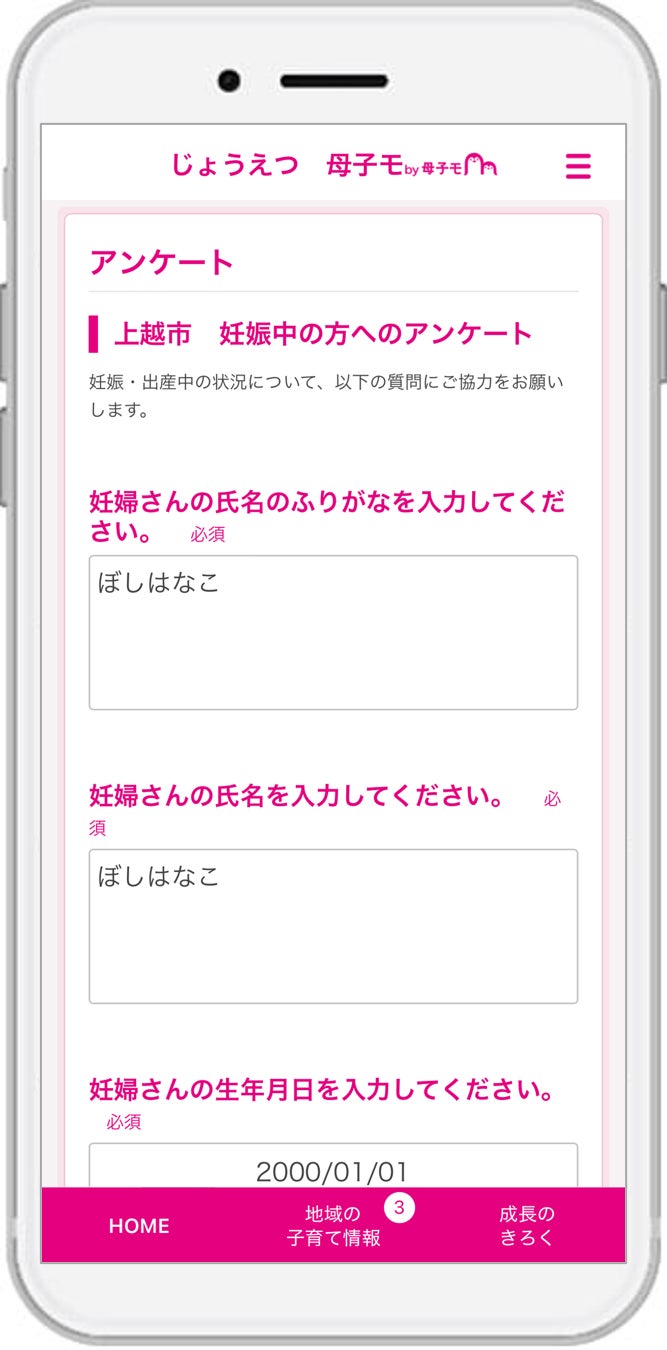Open the hamburger menu
667x1350 pixels.
point(578,166)
